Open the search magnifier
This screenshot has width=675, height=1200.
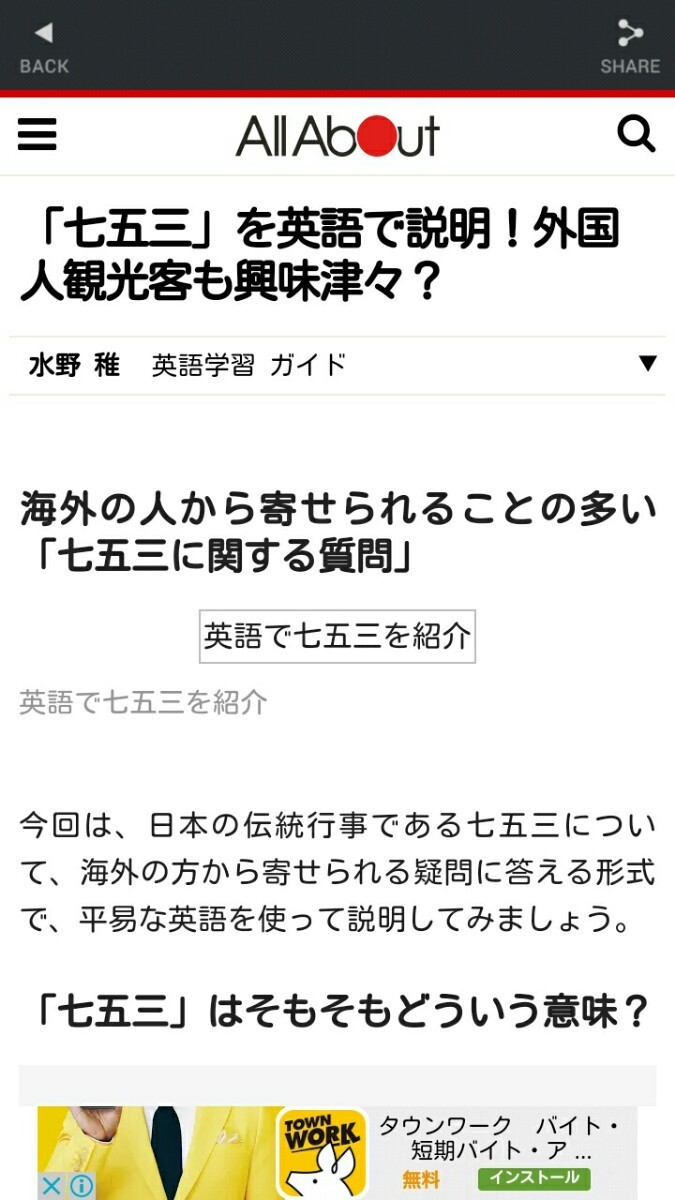[636, 133]
